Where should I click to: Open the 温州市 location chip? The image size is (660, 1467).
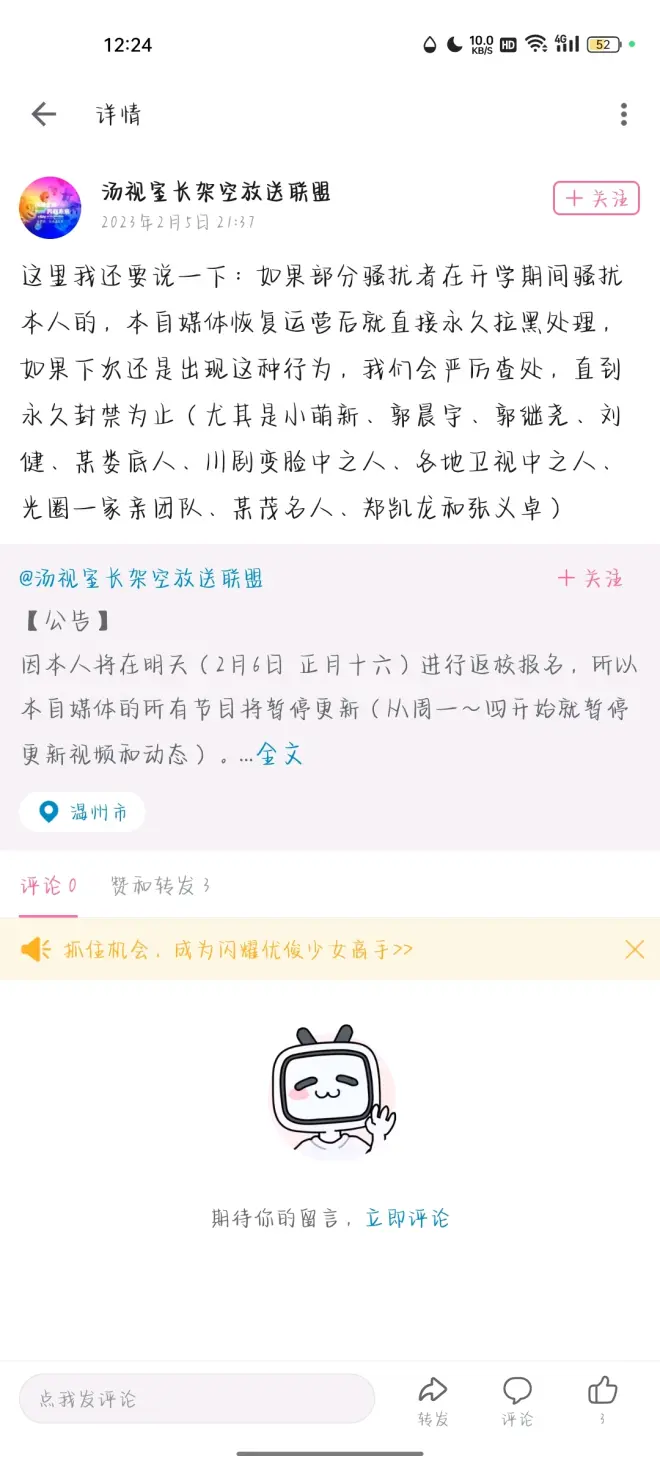click(x=82, y=812)
